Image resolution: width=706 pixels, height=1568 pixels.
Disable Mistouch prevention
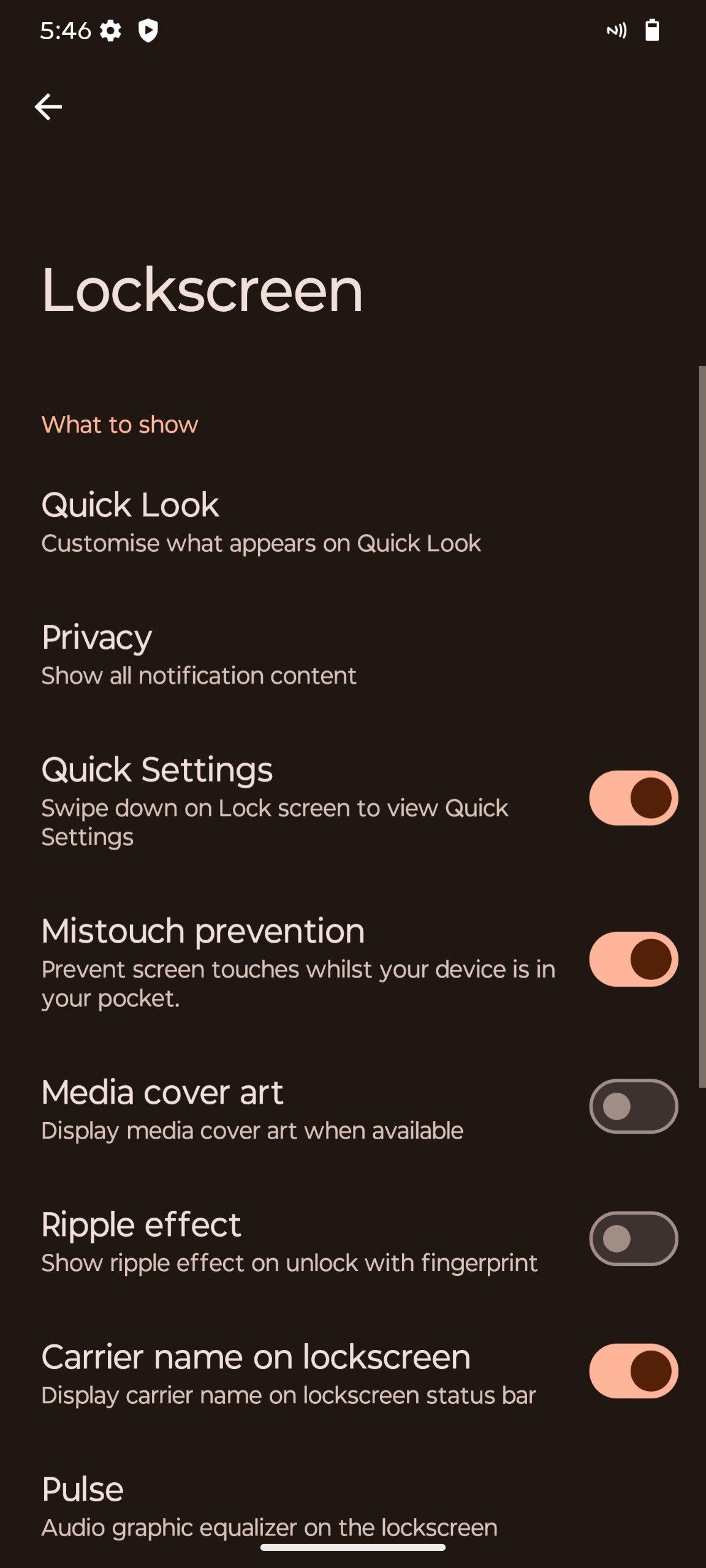click(633, 959)
